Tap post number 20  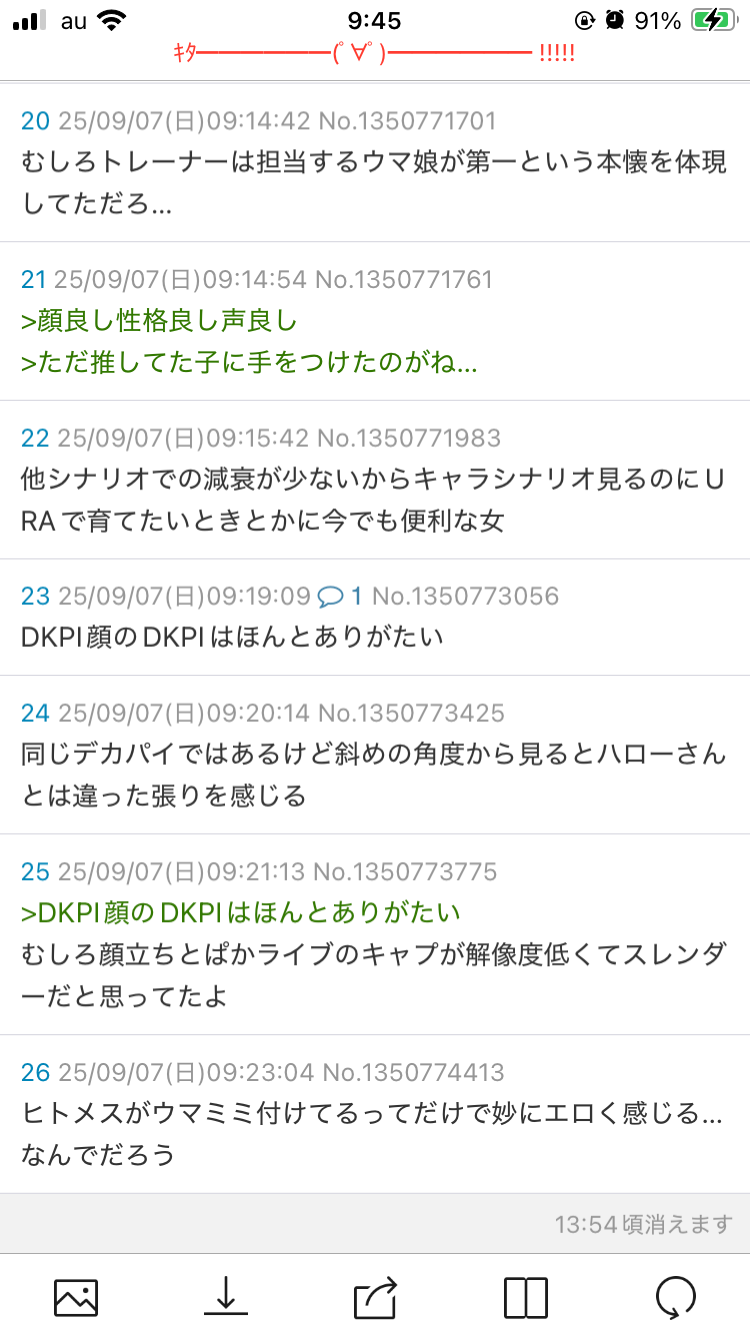click(x=35, y=122)
